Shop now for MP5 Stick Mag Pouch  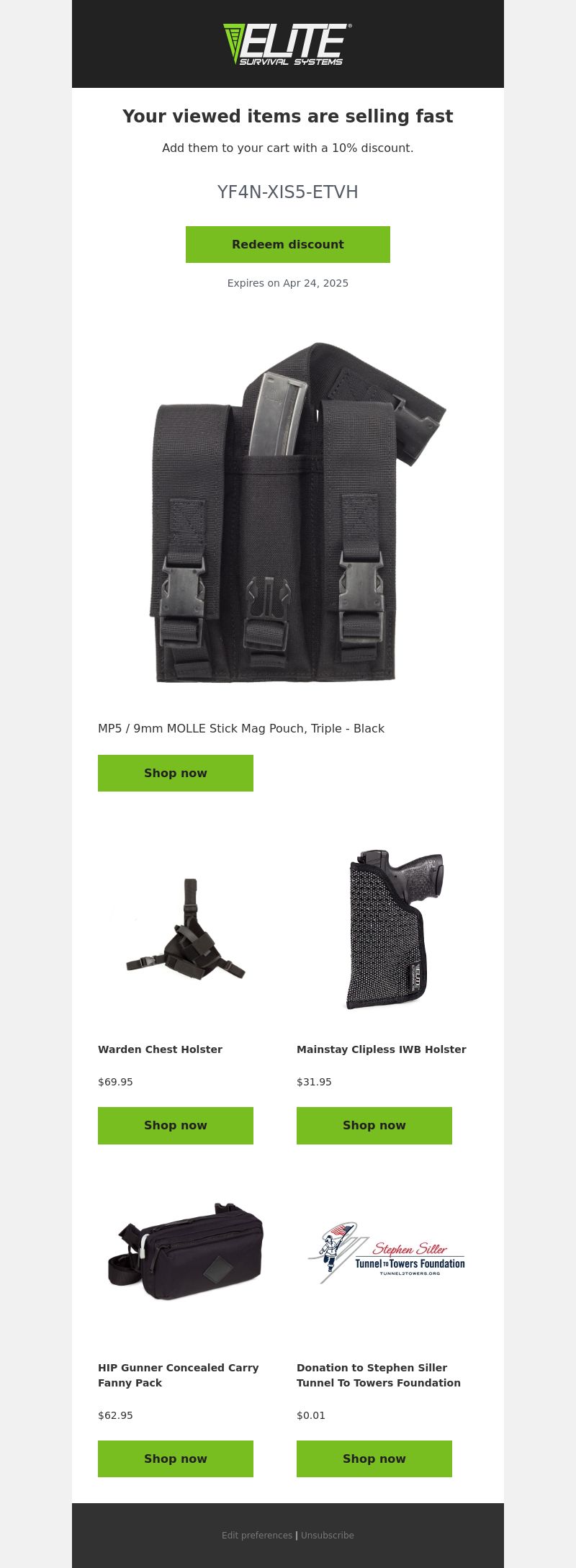click(176, 773)
